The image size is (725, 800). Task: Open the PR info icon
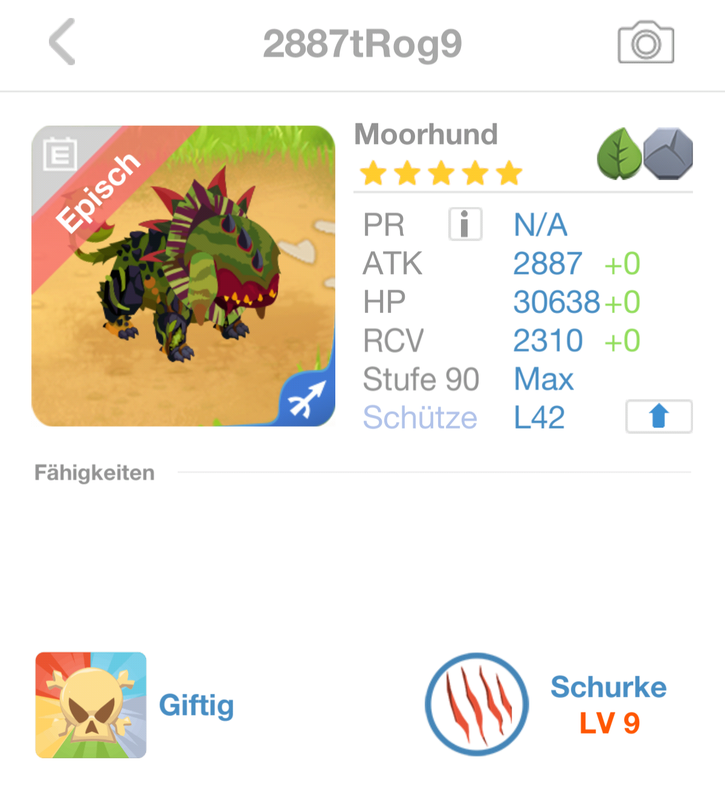[465, 224]
